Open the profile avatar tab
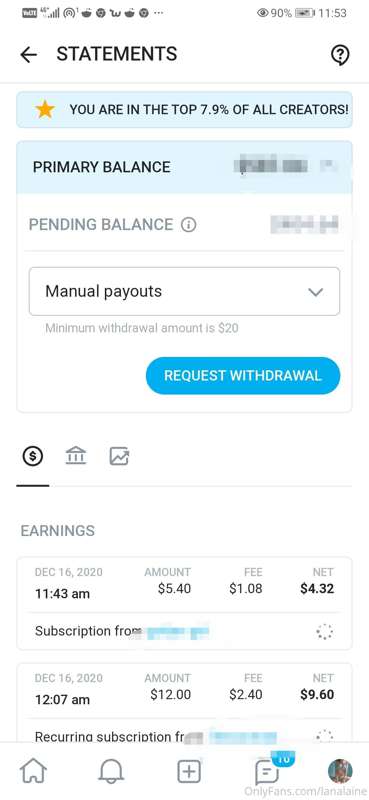 click(x=340, y=771)
